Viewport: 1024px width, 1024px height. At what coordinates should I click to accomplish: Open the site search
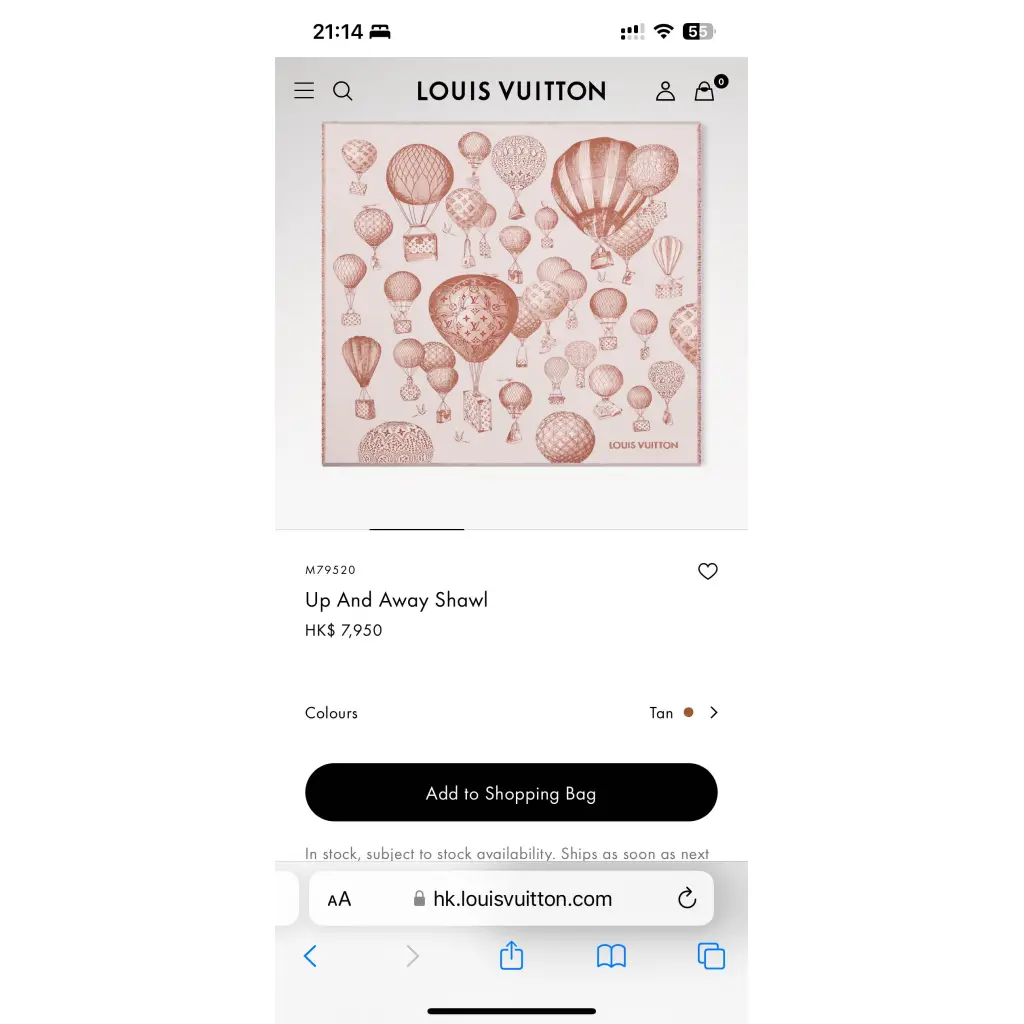point(343,91)
